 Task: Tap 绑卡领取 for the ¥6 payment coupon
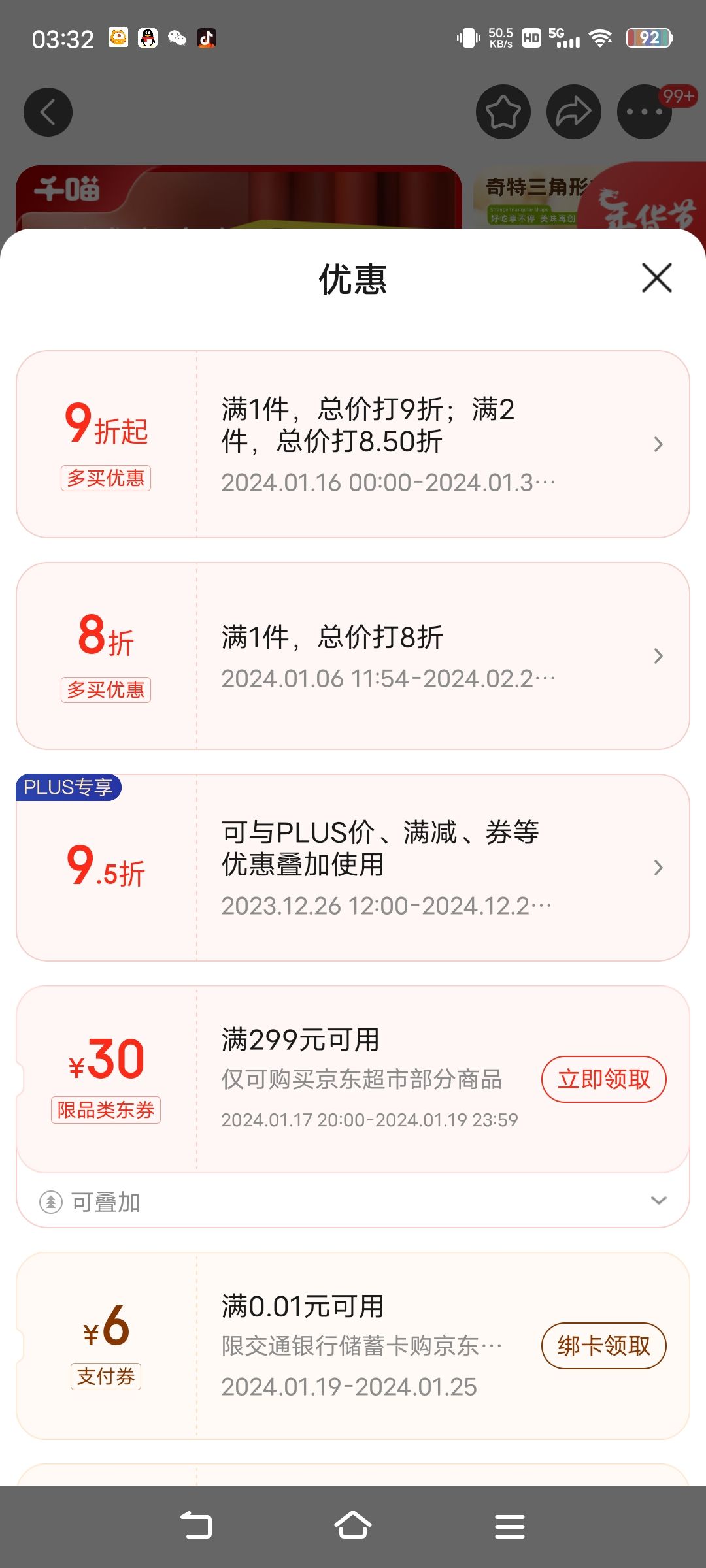click(603, 1346)
